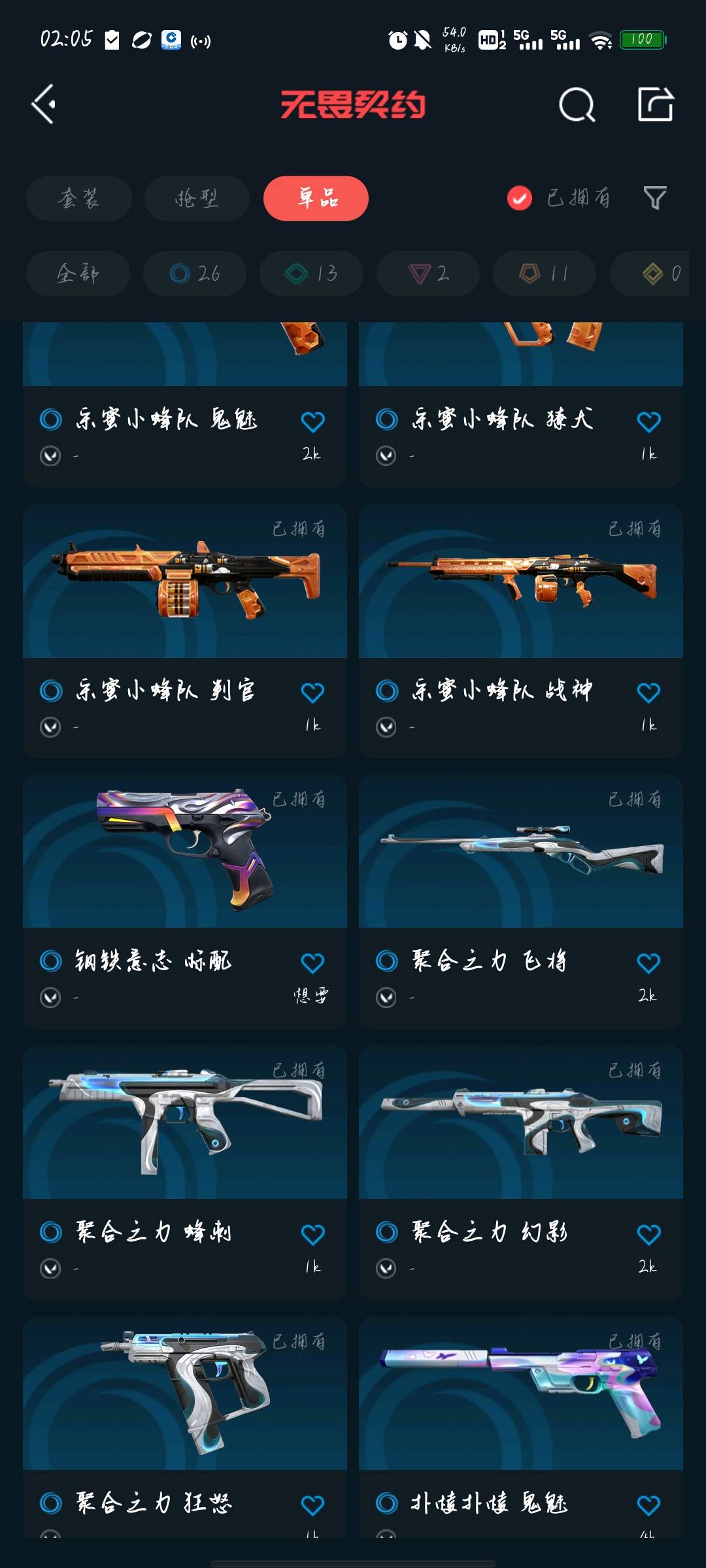The height and width of the screenshot is (1568, 706).
Task: Toggle the 已拥有 checkbox filter
Action: tap(520, 198)
